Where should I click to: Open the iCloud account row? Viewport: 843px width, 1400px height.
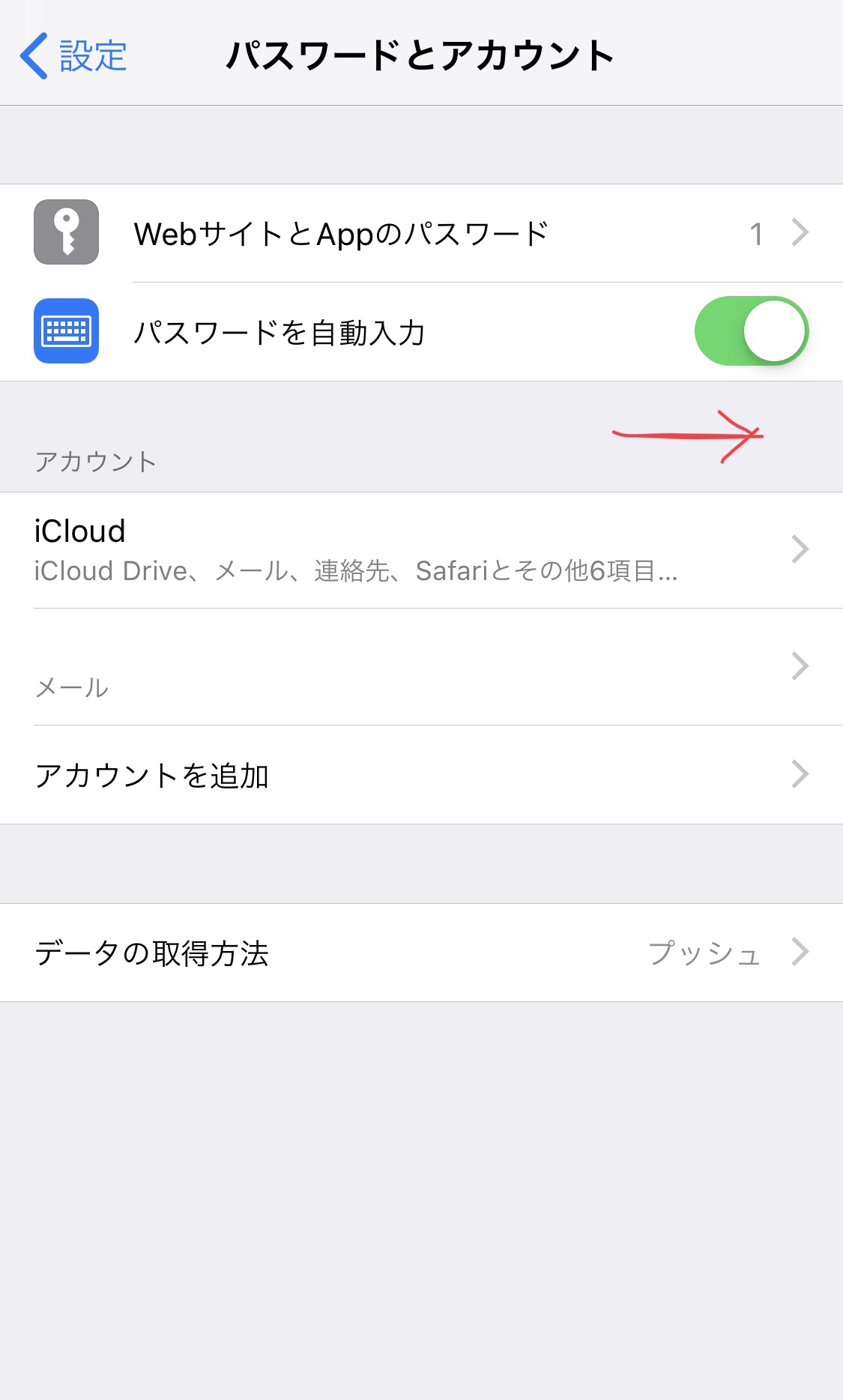point(421,550)
